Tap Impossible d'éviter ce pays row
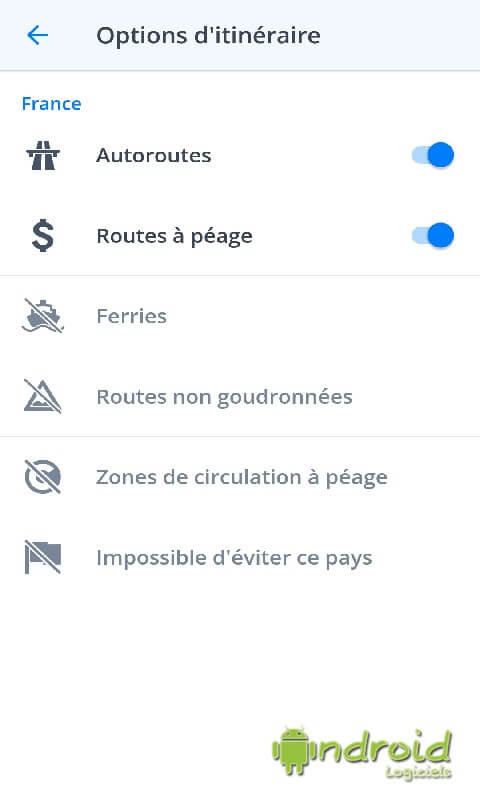Image resolution: width=480 pixels, height=800 pixels. (240, 558)
